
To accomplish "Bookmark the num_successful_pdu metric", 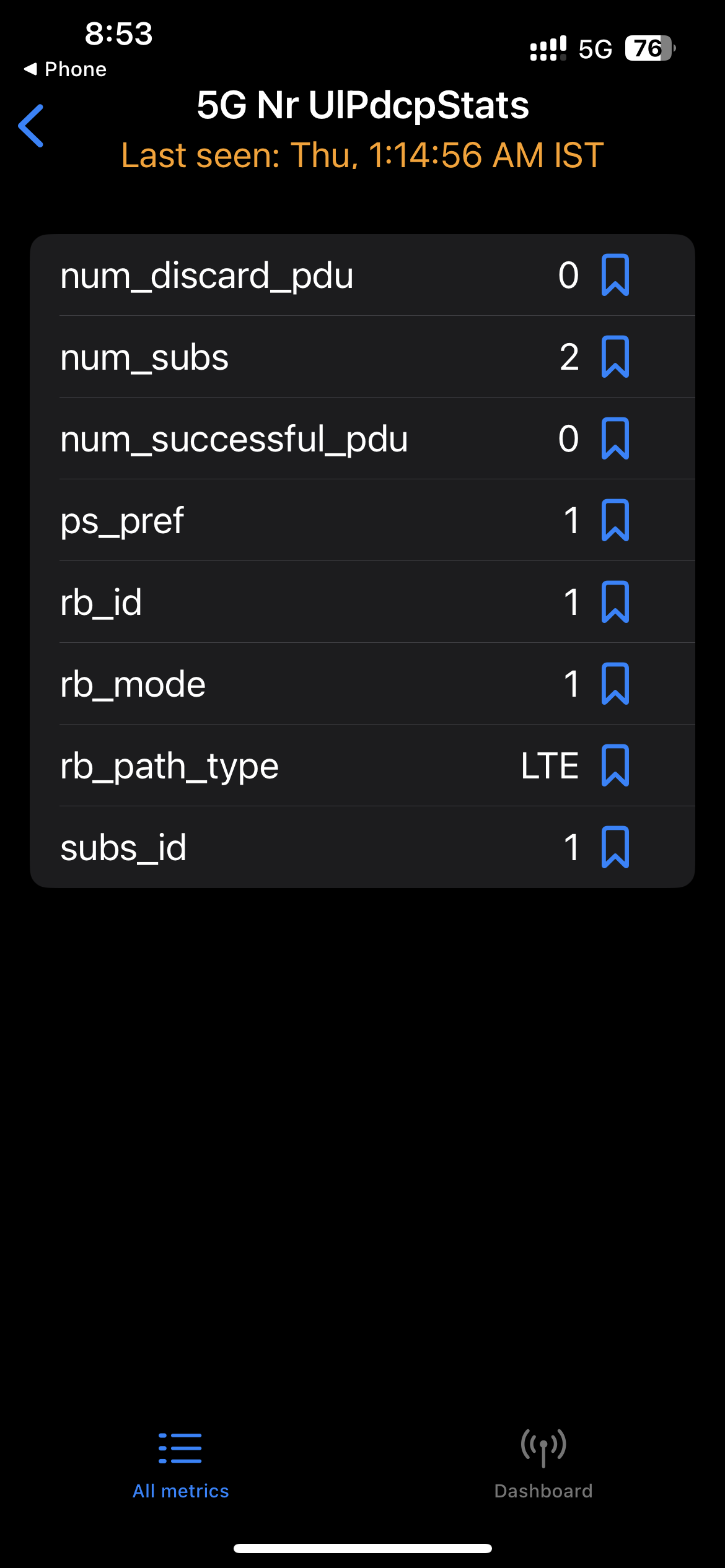I will (615, 438).
